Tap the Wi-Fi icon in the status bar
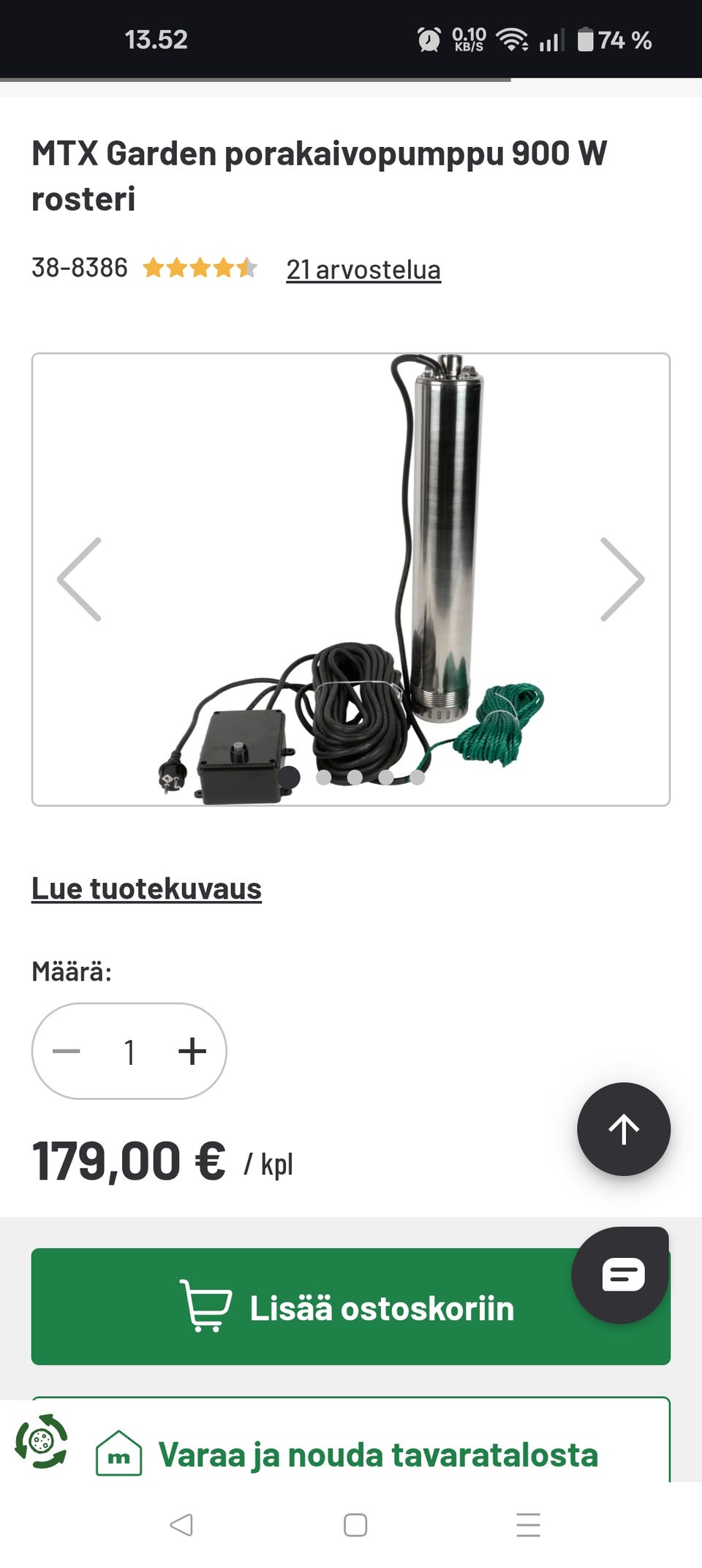 pyautogui.click(x=510, y=40)
